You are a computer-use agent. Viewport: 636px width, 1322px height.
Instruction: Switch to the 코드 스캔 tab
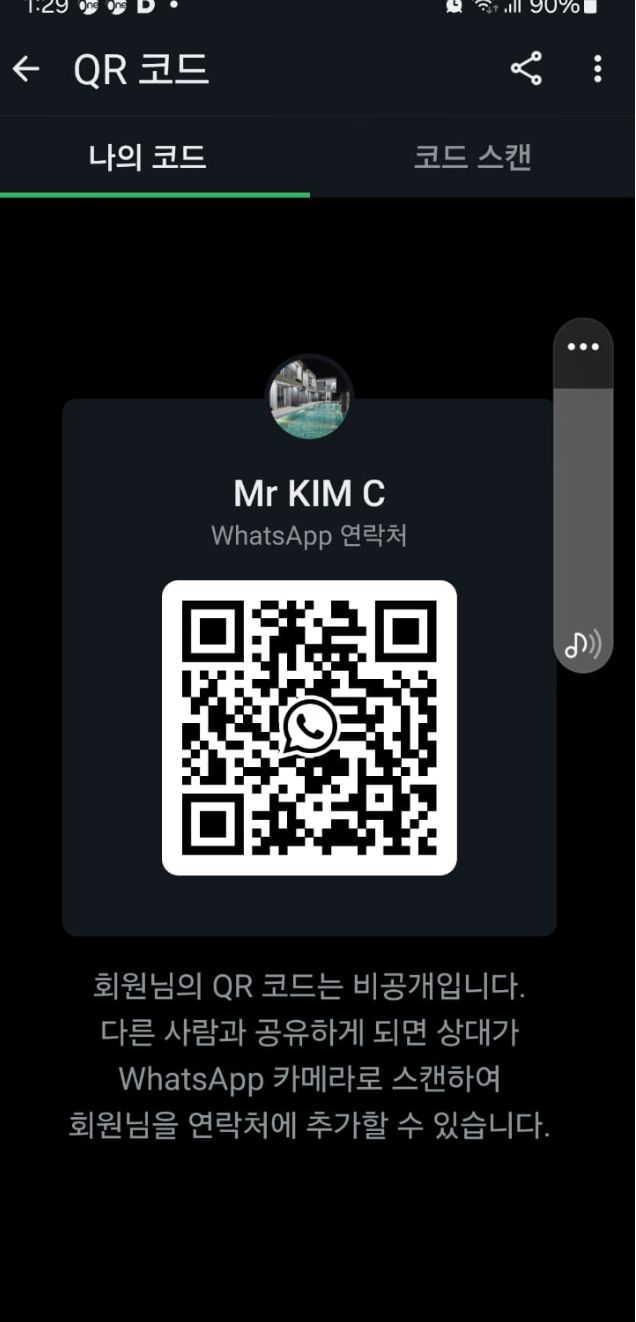point(472,157)
